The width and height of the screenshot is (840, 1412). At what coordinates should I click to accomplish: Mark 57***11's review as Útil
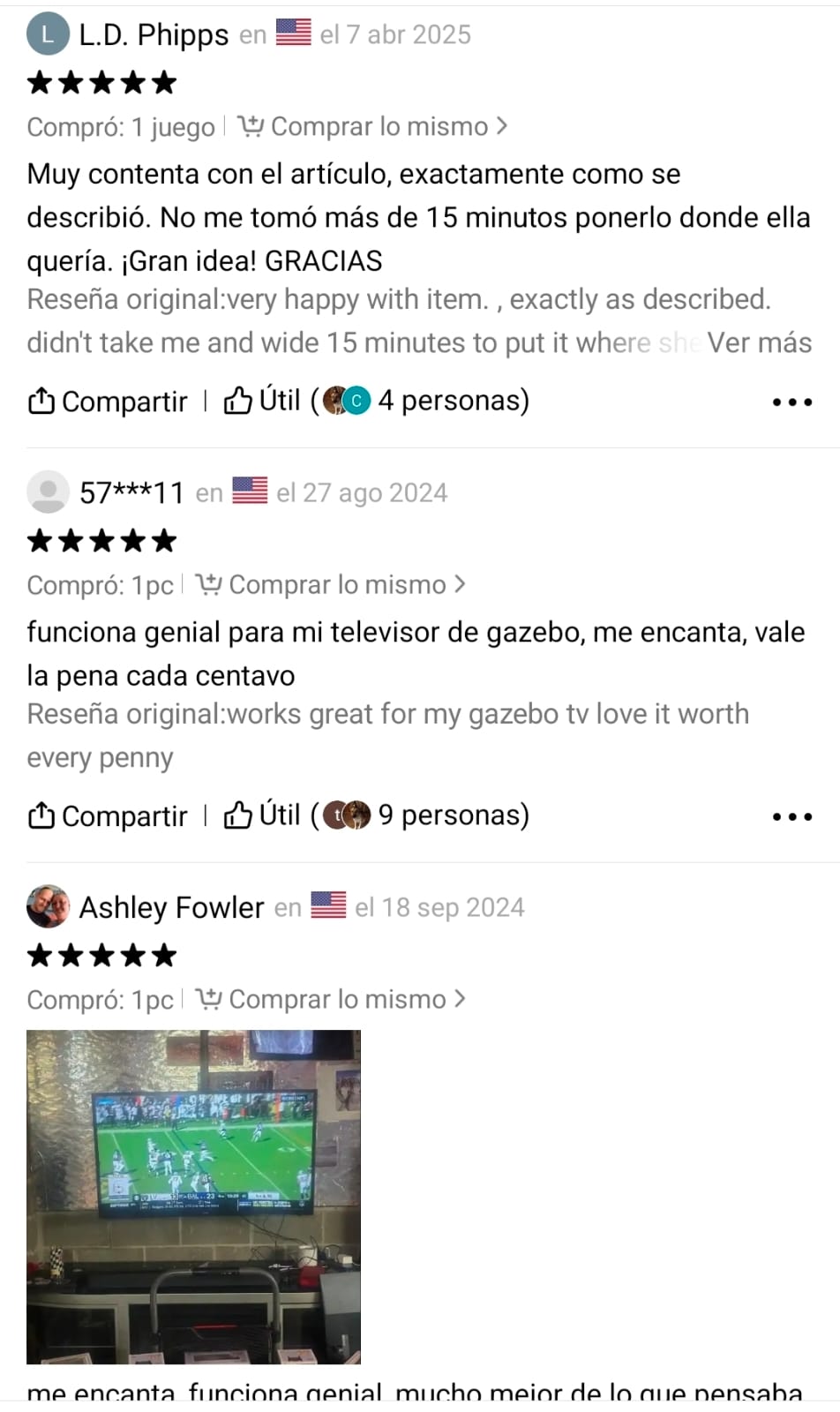263,815
